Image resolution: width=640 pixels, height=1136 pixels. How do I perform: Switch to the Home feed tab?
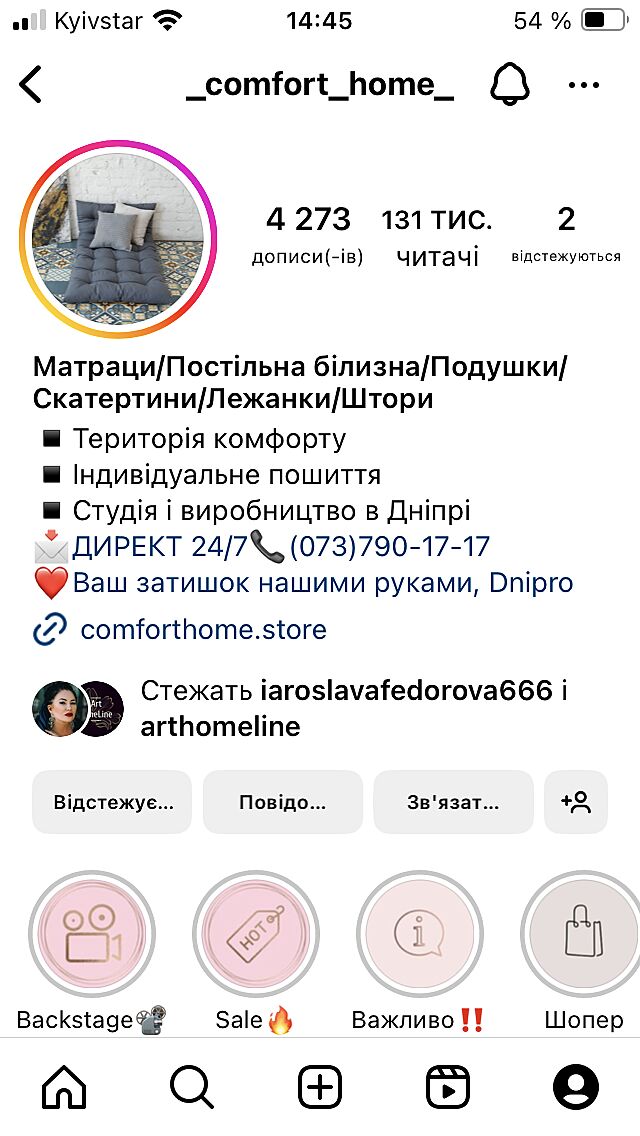tap(65, 1087)
